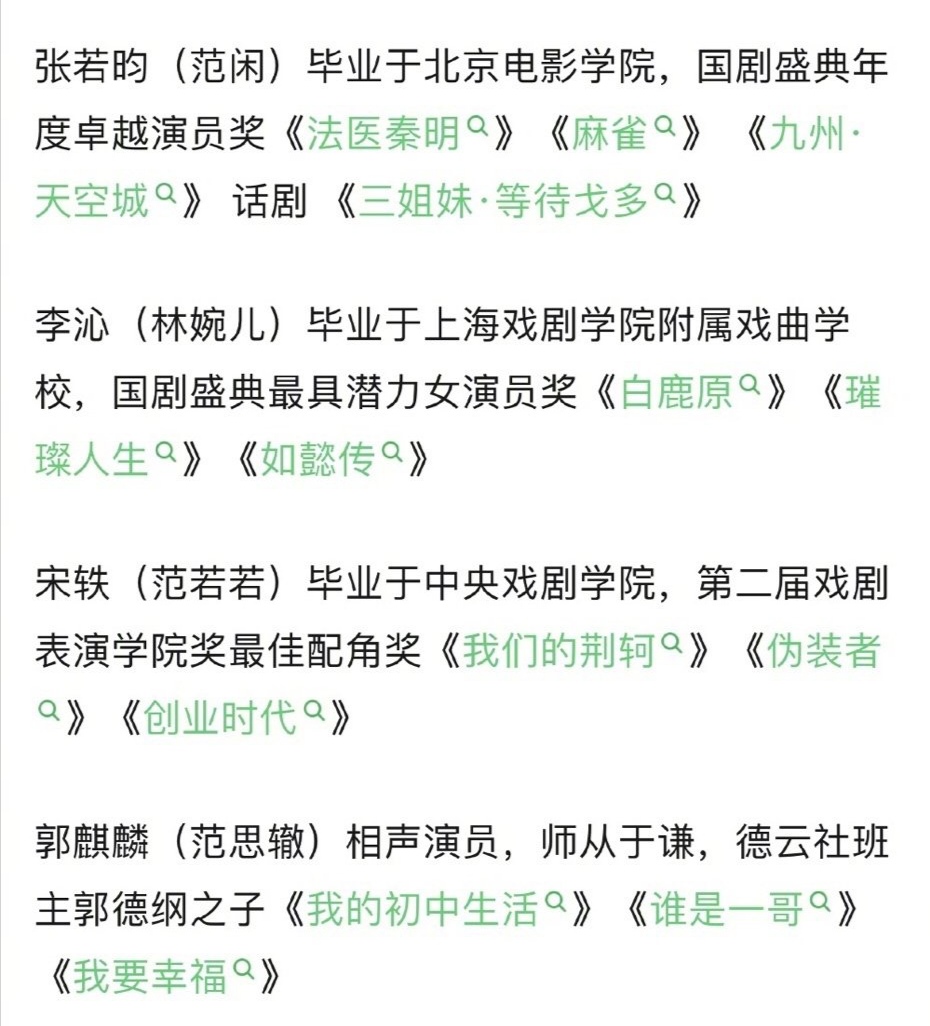The height and width of the screenshot is (1026, 930).
Task: Open the 白鹿原 link
Action: (691, 392)
